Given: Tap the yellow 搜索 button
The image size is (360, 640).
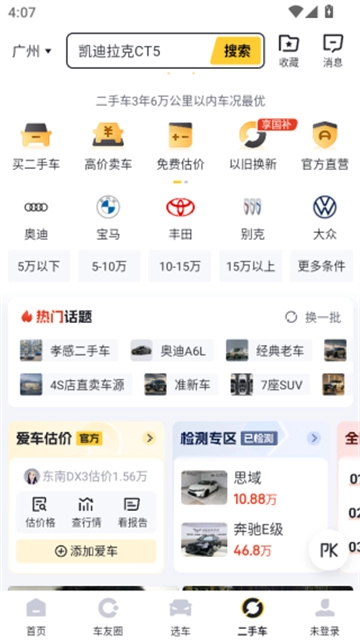Looking at the screenshot, I should [x=236, y=51].
